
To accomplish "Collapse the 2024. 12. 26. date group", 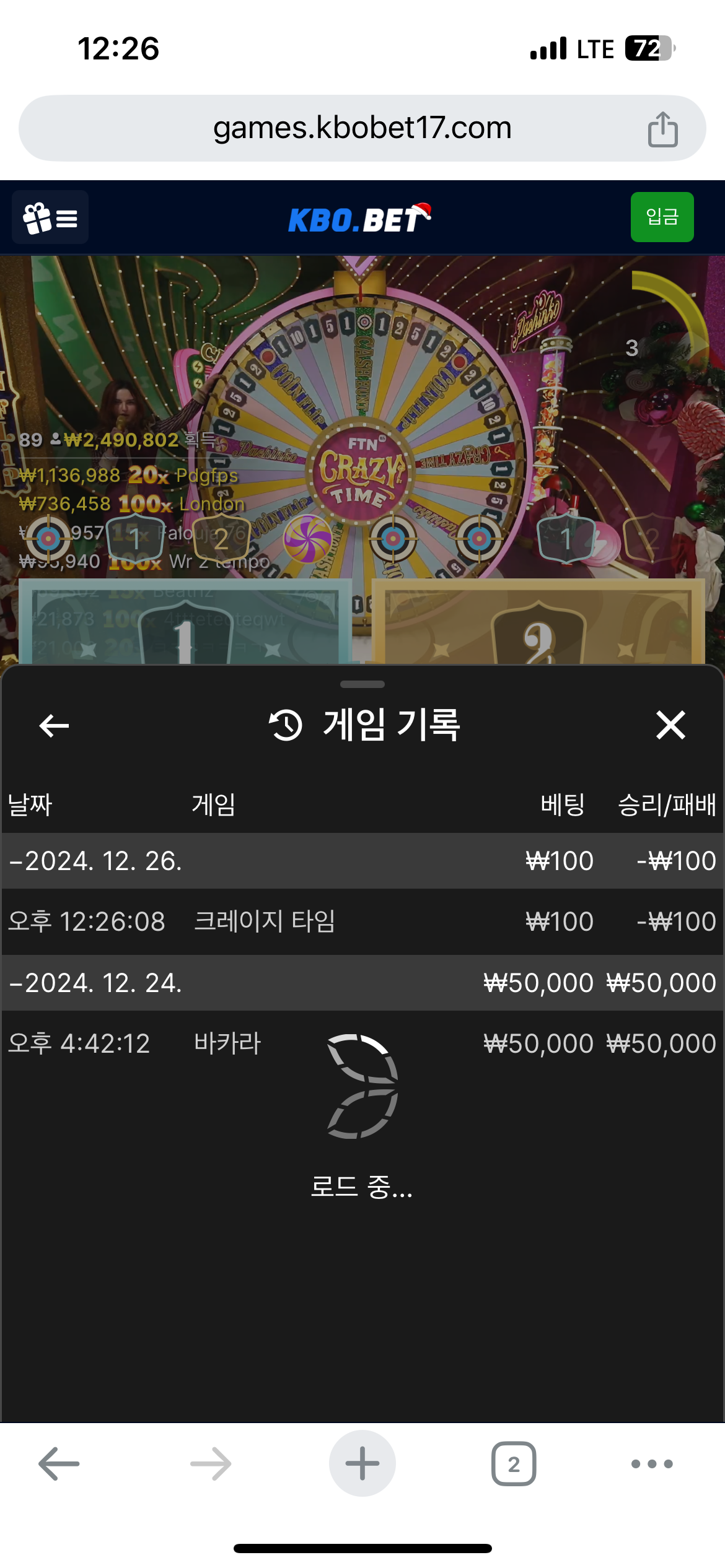I will (96, 861).
